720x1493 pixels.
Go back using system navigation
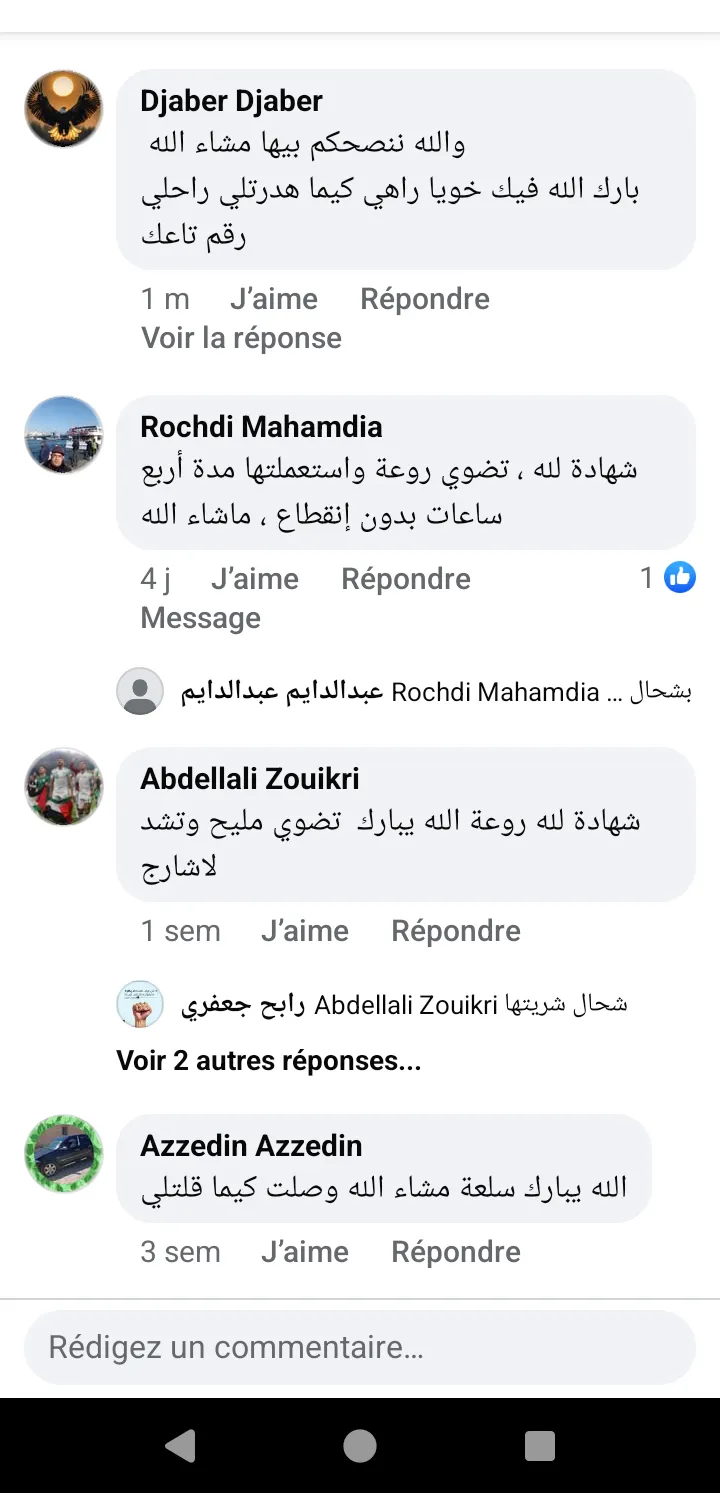point(180,1445)
